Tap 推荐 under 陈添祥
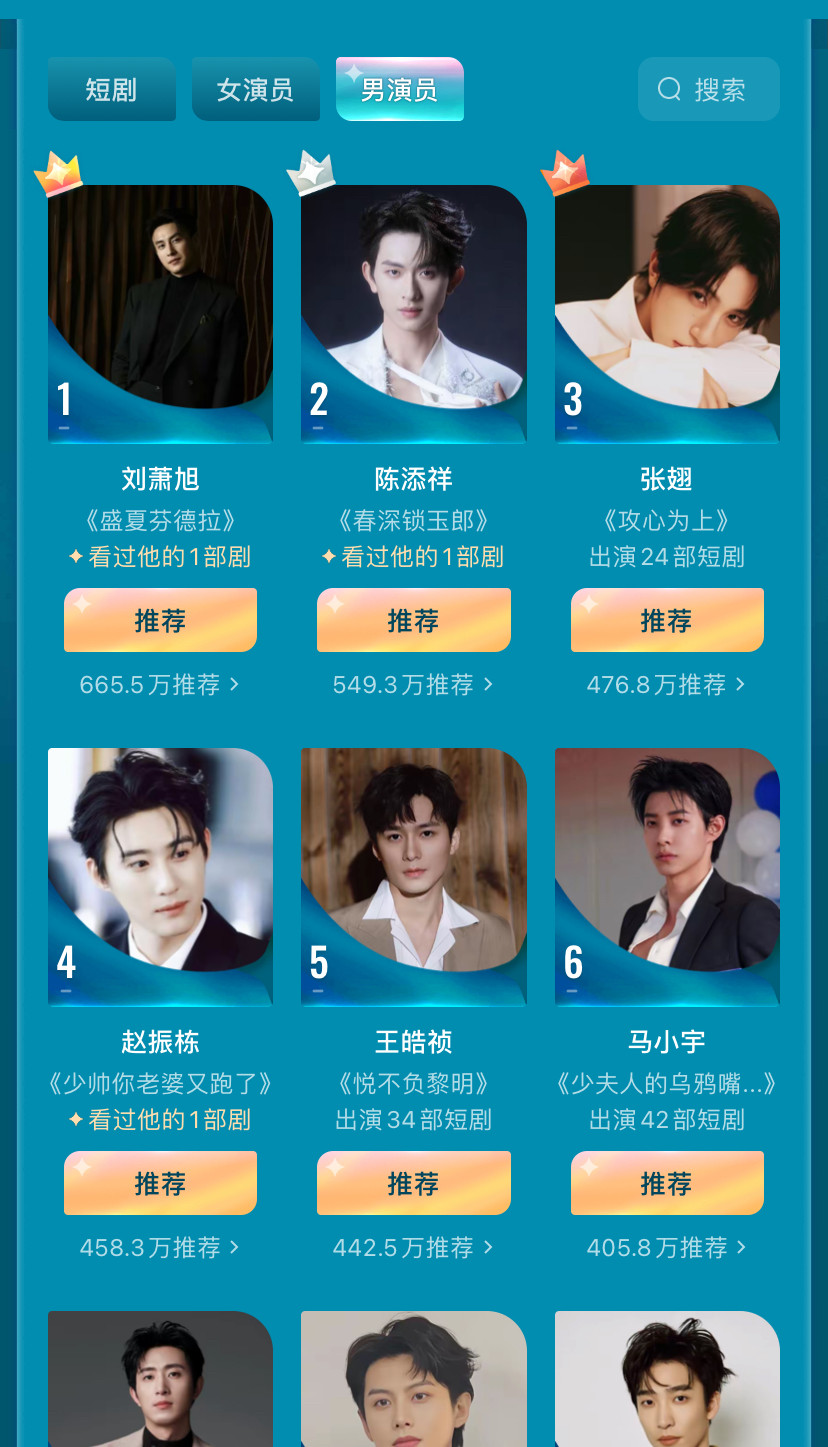The height and width of the screenshot is (1447, 828). (413, 621)
